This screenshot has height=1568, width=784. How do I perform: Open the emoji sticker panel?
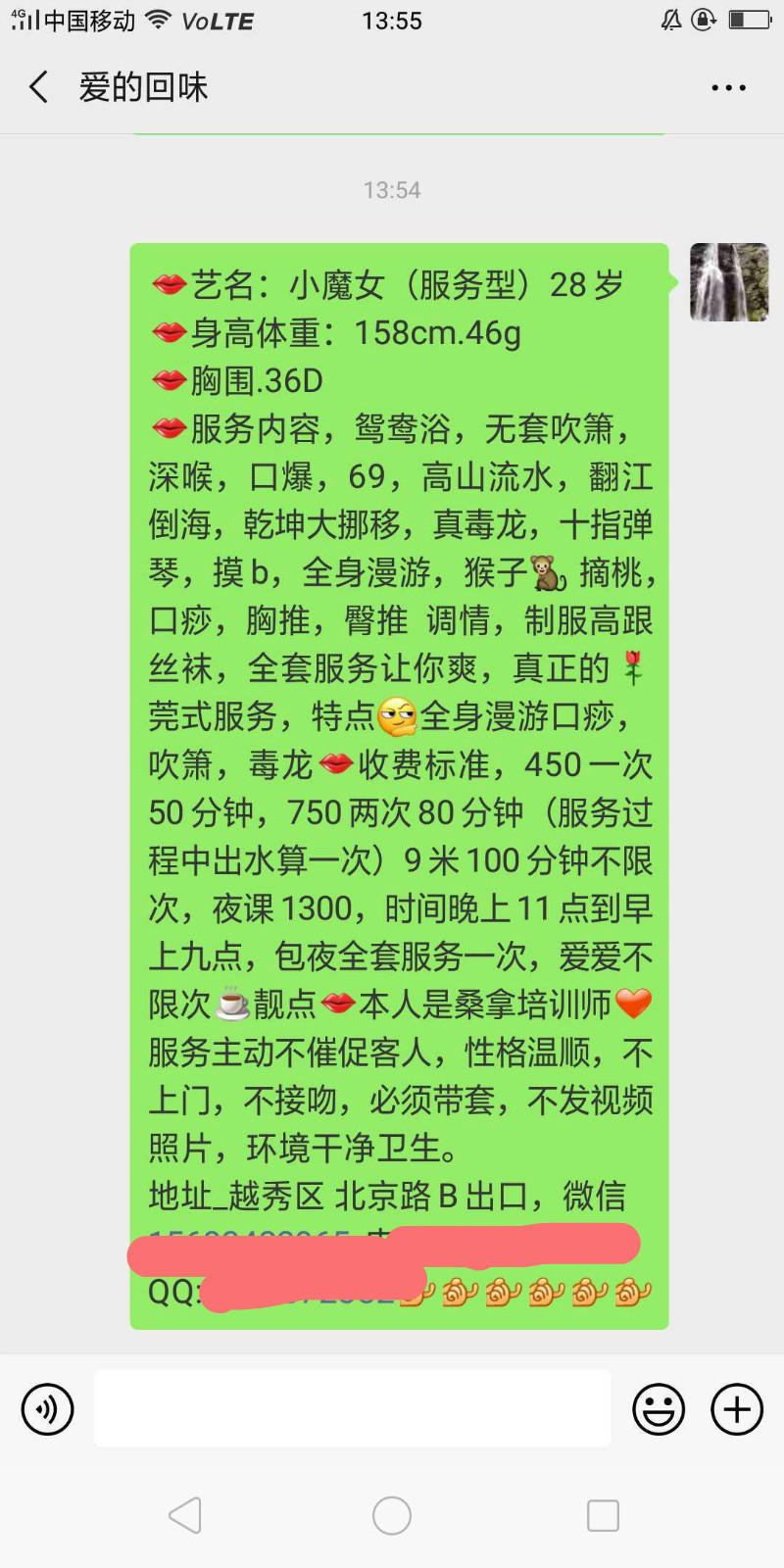(x=659, y=1409)
